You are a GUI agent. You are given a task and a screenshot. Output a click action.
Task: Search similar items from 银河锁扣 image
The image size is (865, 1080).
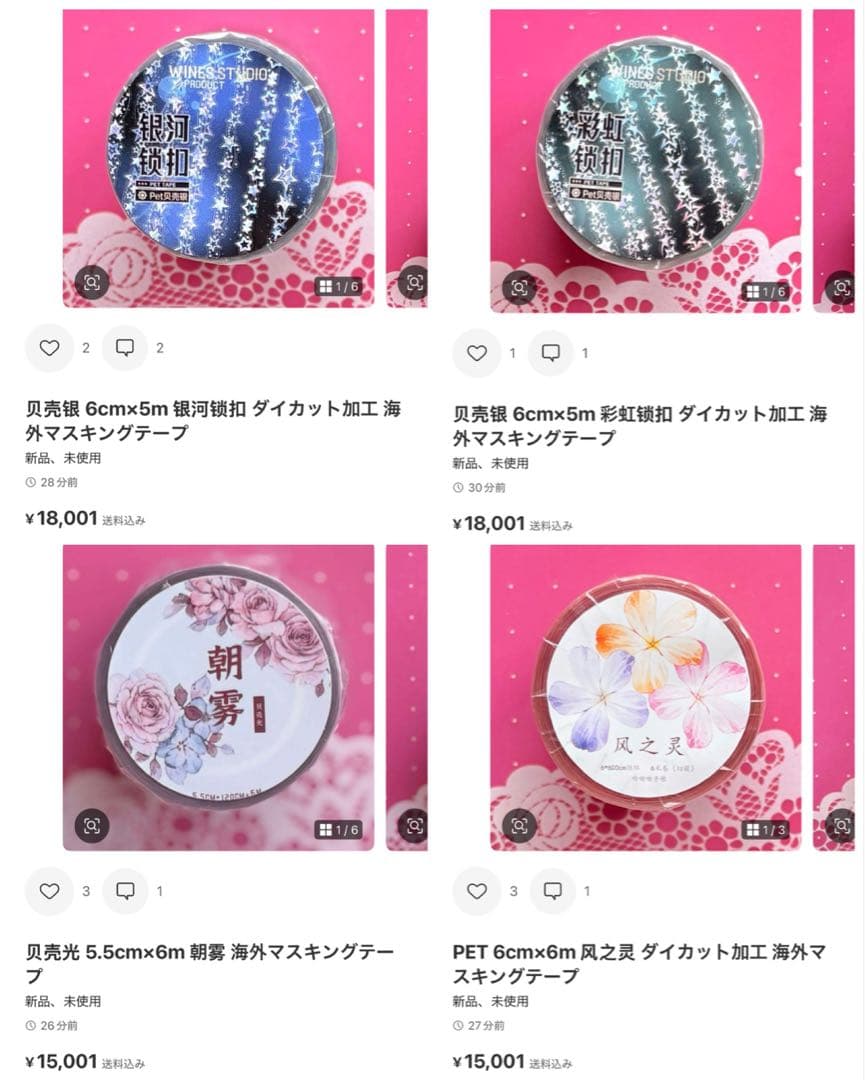[x=91, y=284]
